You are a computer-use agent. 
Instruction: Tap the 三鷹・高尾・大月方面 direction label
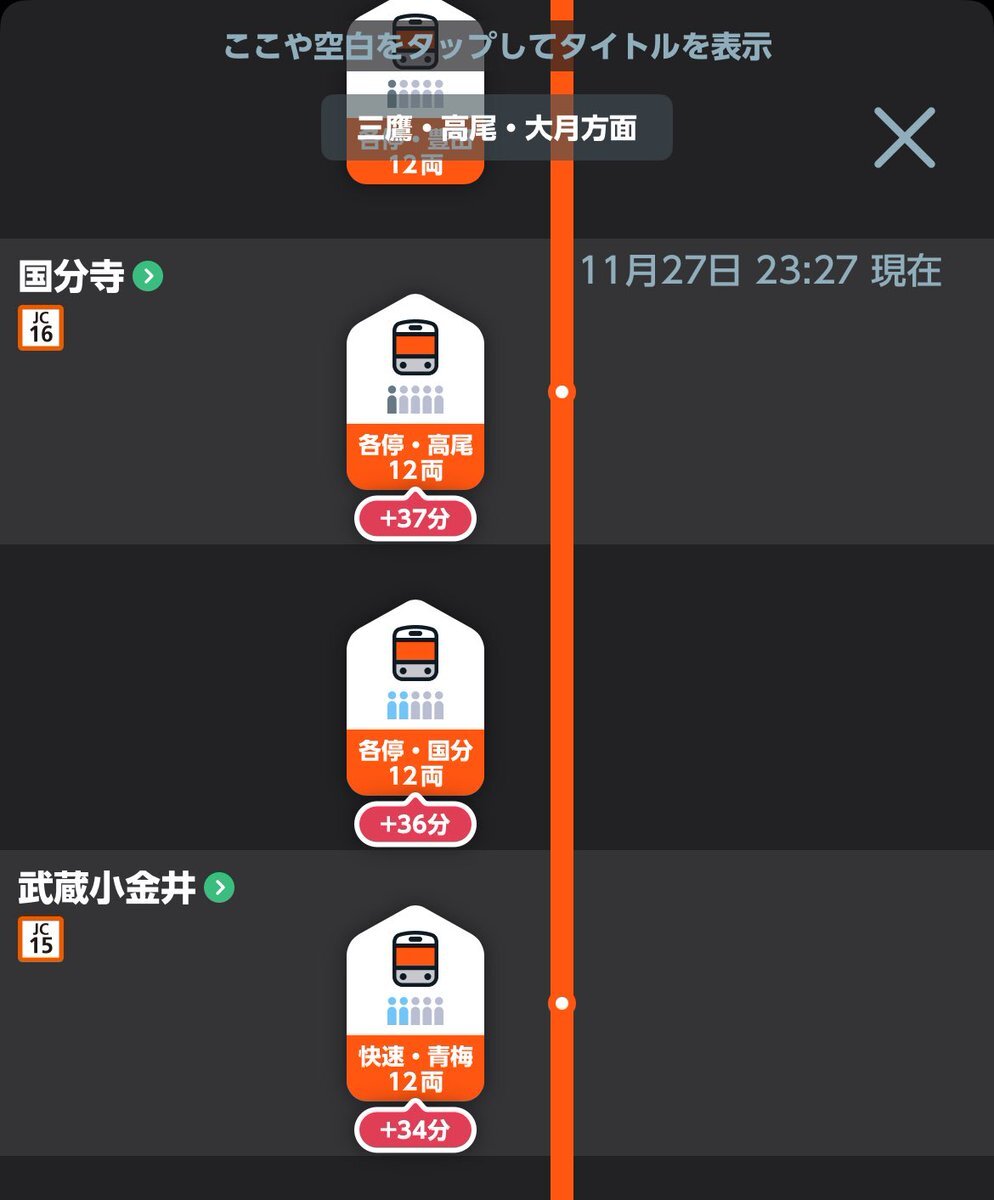[x=497, y=128]
